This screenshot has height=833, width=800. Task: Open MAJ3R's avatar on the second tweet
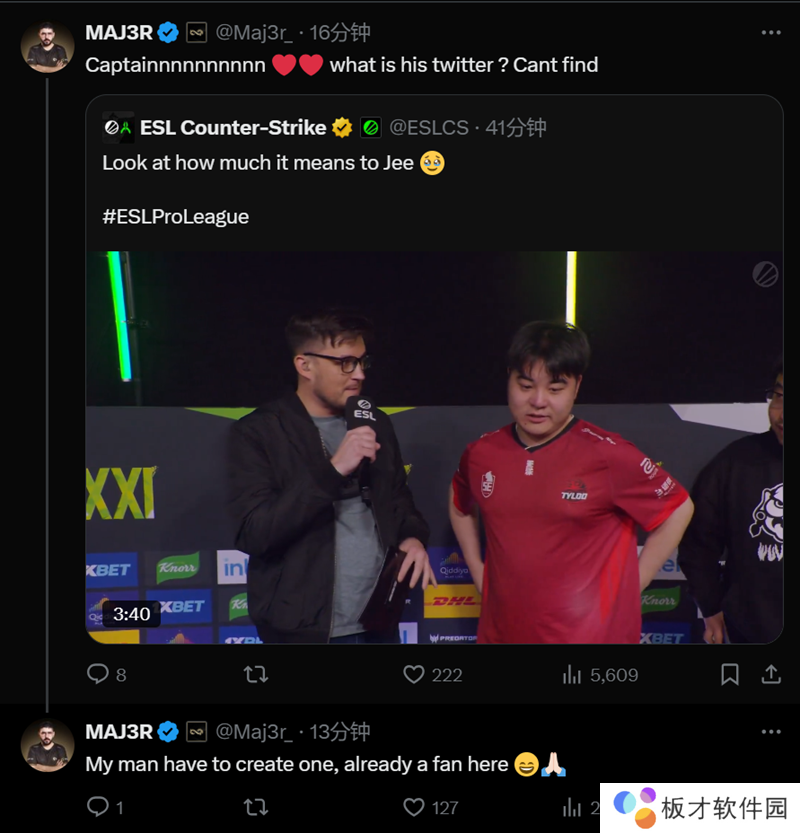pyautogui.click(x=47, y=746)
